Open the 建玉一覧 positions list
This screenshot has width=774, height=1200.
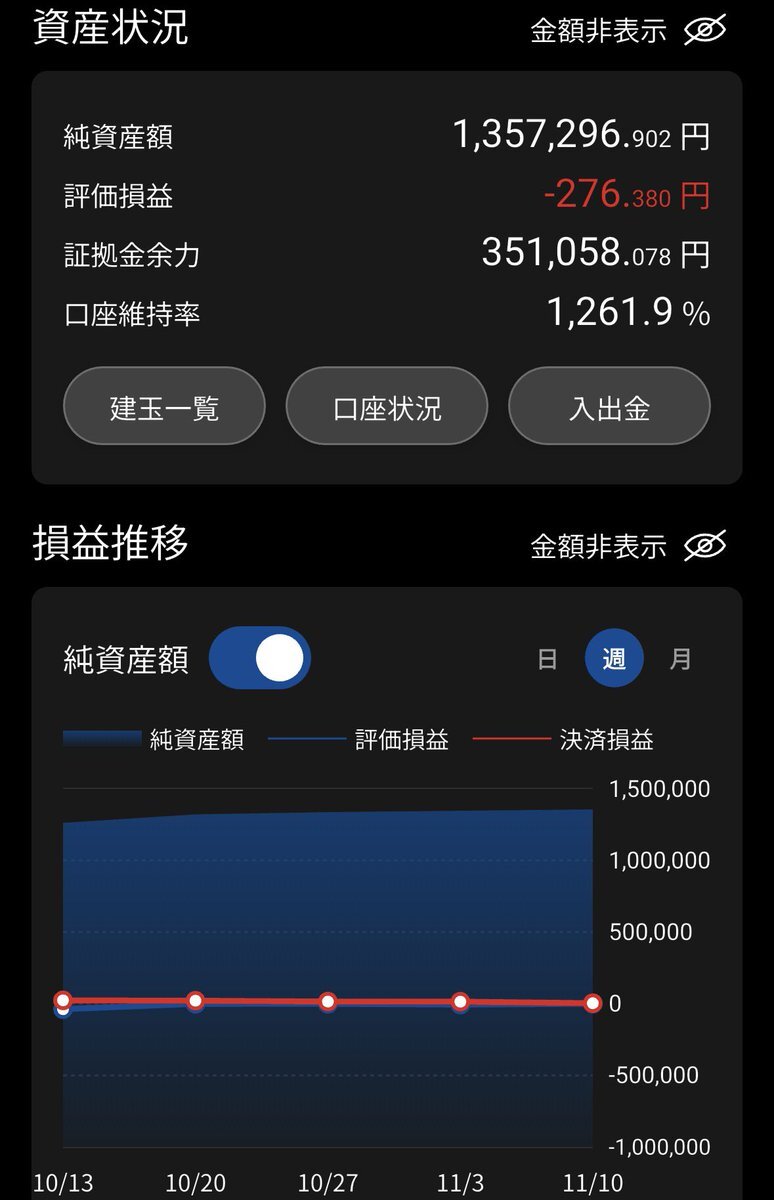164,408
